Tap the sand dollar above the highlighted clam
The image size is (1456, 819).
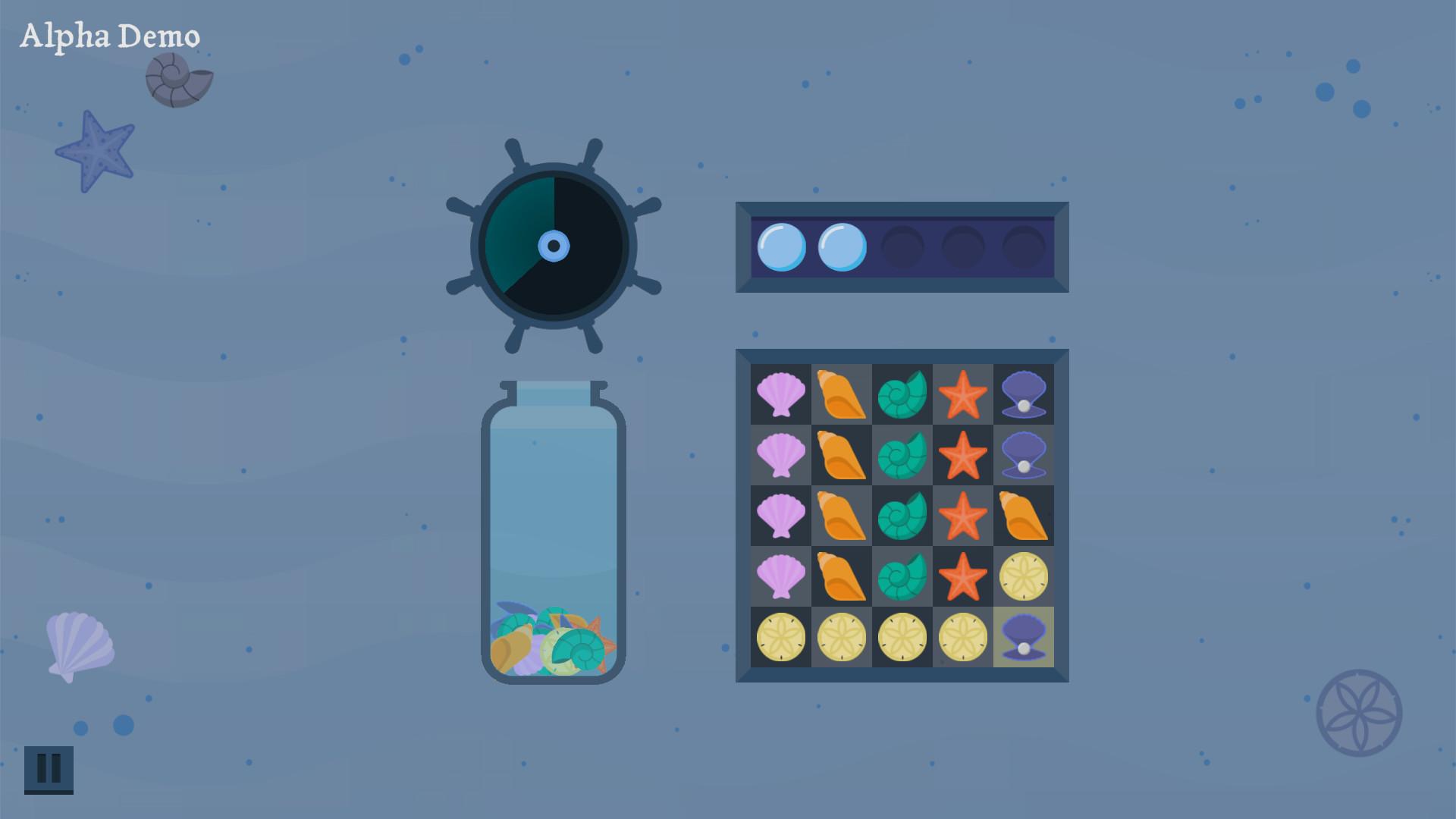coord(1023,576)
